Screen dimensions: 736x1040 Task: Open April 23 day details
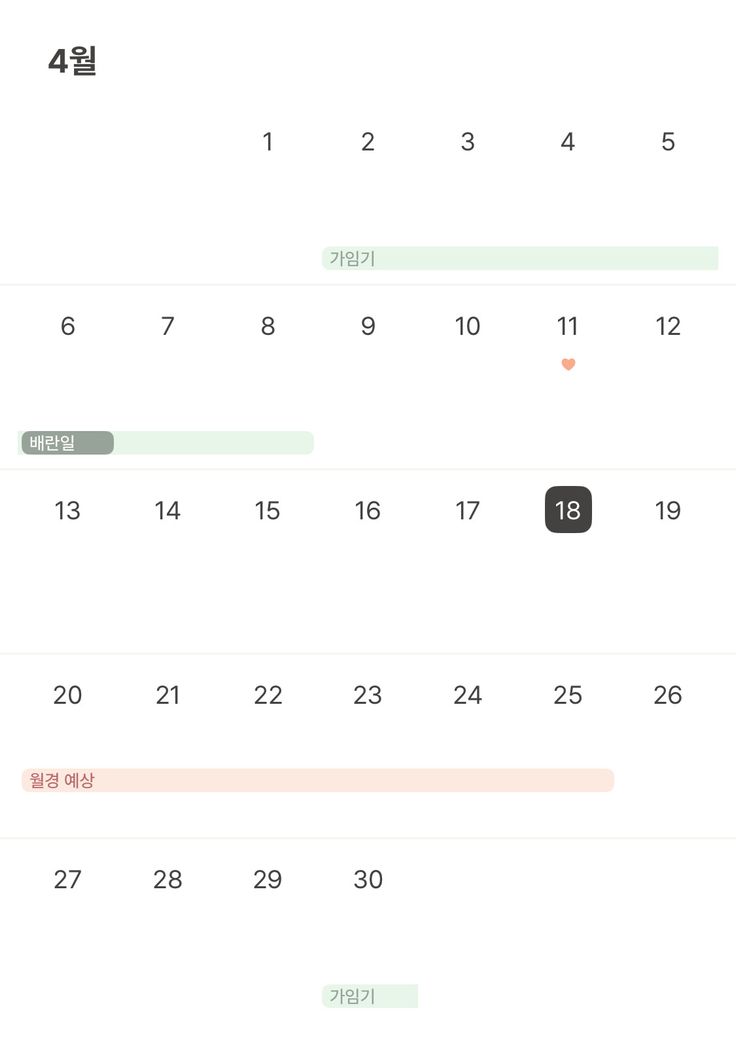click(x=368, y=695)
